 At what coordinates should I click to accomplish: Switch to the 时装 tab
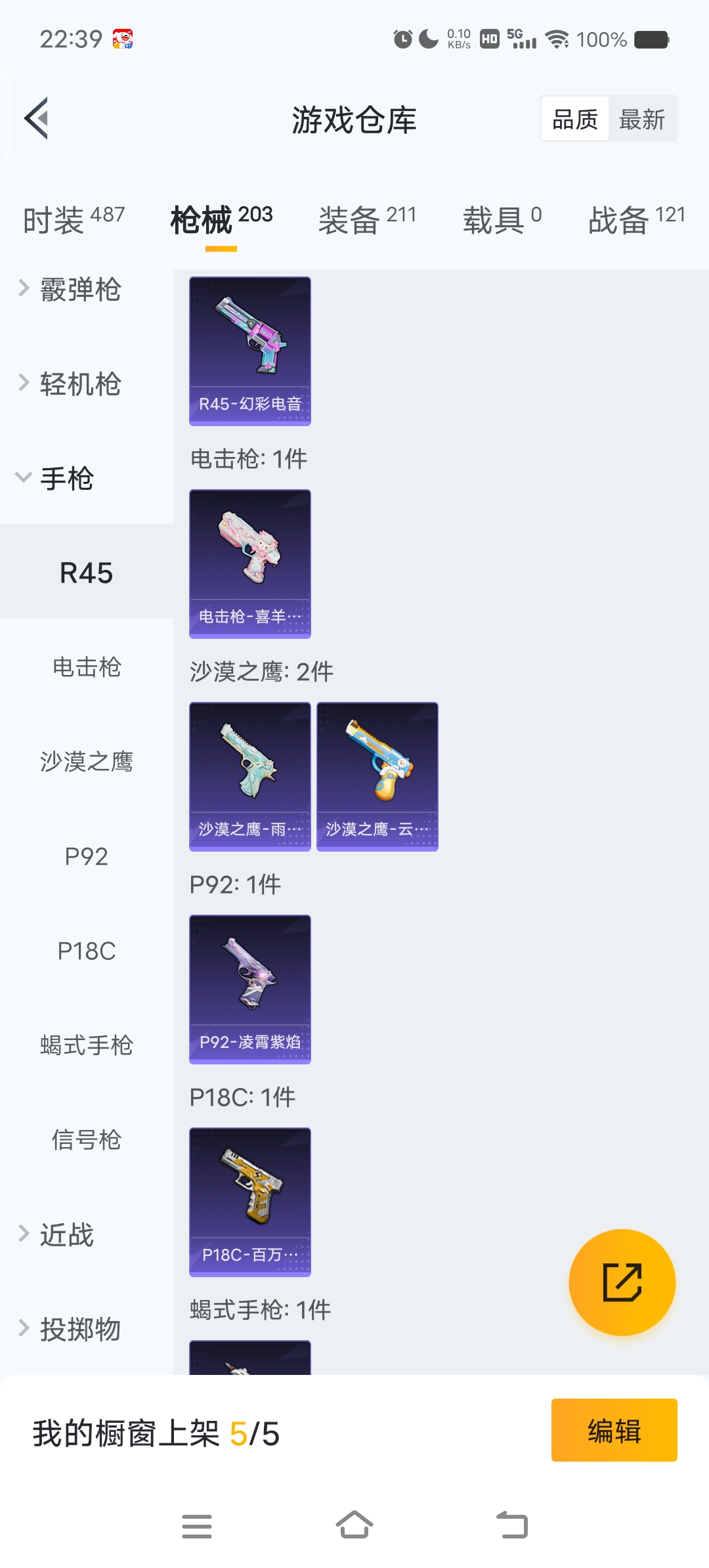74,219
